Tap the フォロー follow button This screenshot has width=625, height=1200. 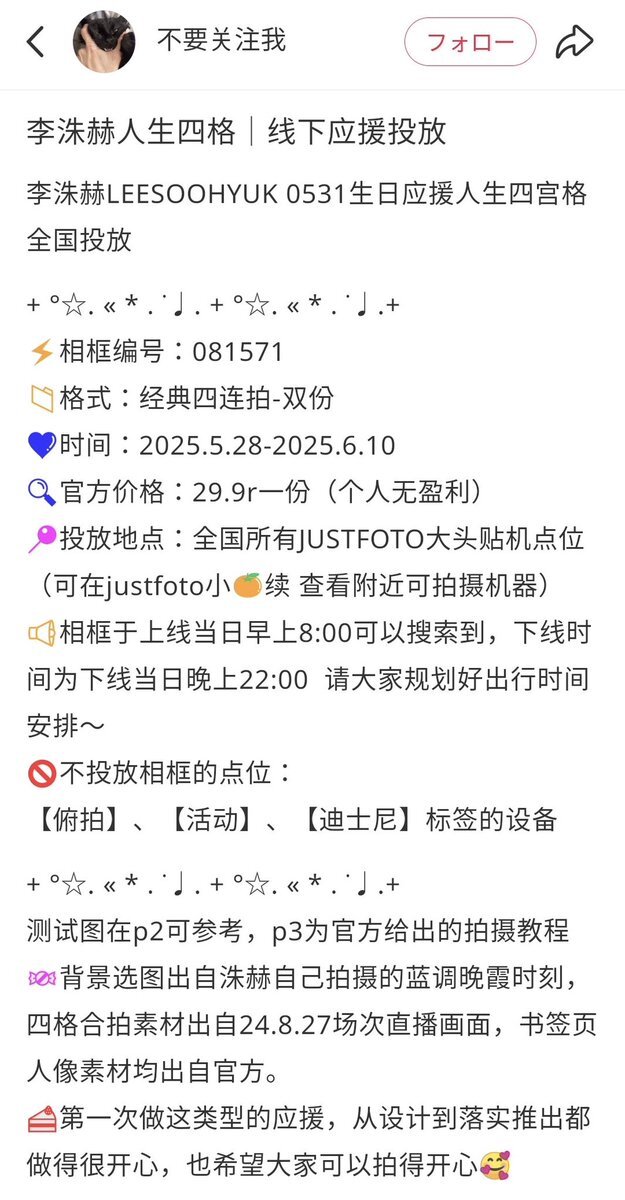click(470, 42)
